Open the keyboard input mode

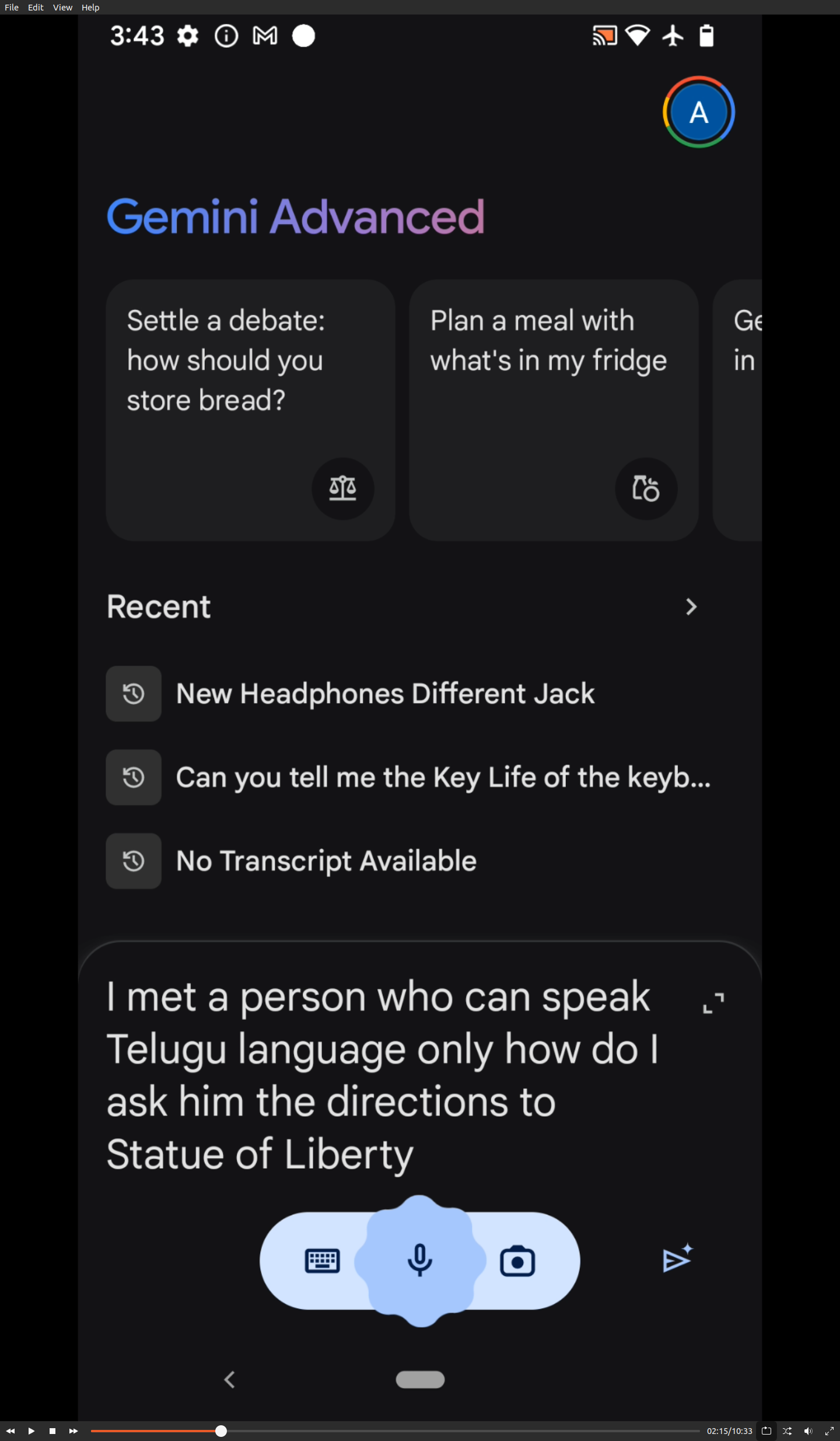323,1260
